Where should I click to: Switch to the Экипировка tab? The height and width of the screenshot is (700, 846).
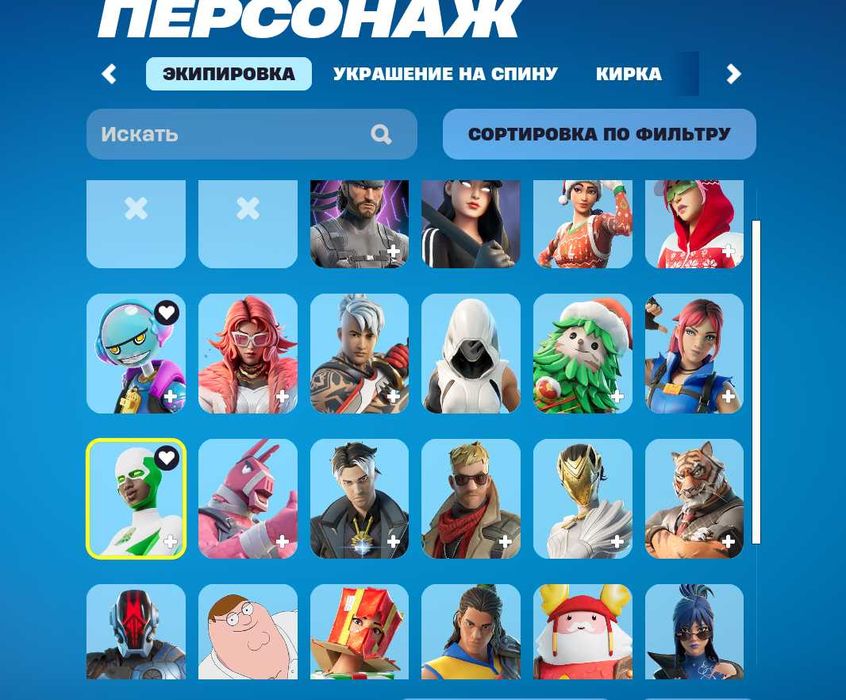coord(228,74)
